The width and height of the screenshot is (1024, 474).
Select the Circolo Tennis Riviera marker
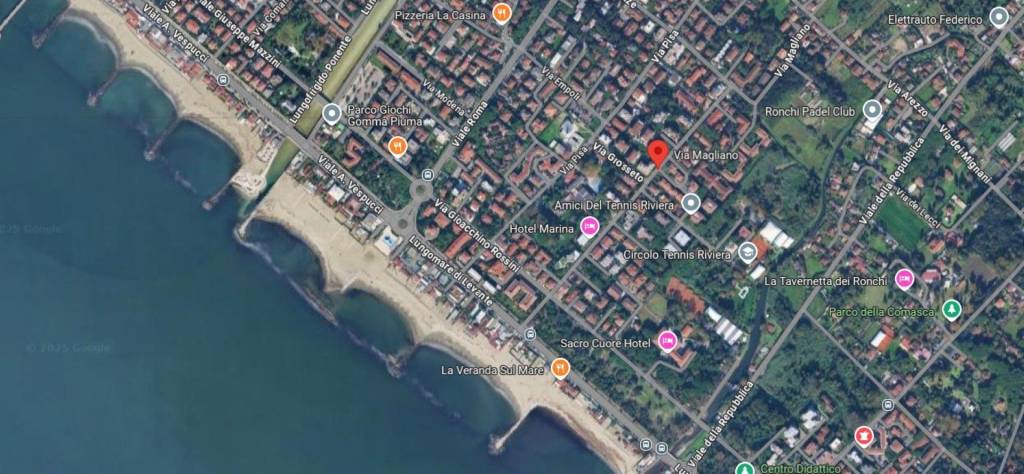coord(748,252)
